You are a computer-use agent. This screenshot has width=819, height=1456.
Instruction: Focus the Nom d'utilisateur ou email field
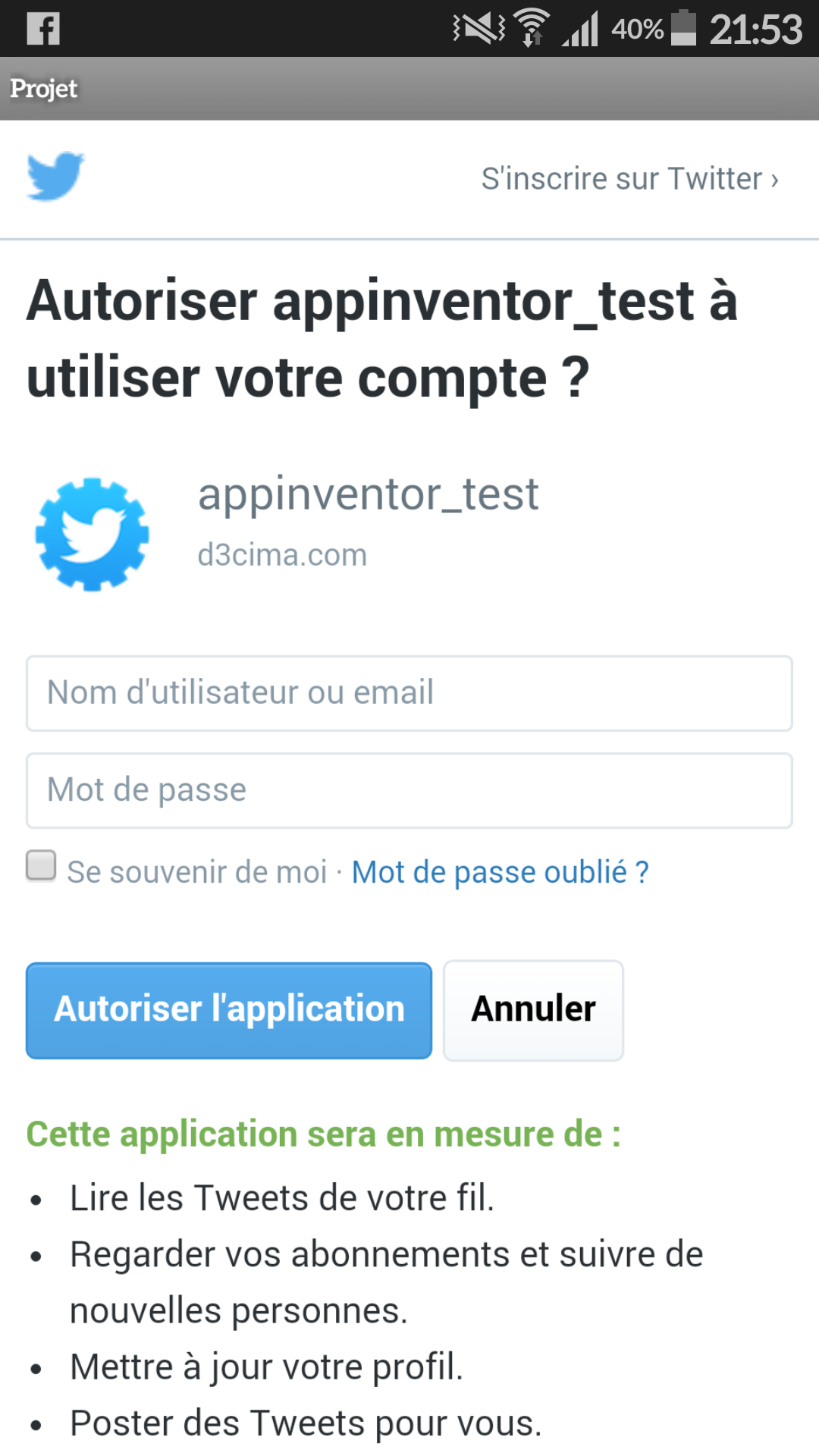(409, 693)
